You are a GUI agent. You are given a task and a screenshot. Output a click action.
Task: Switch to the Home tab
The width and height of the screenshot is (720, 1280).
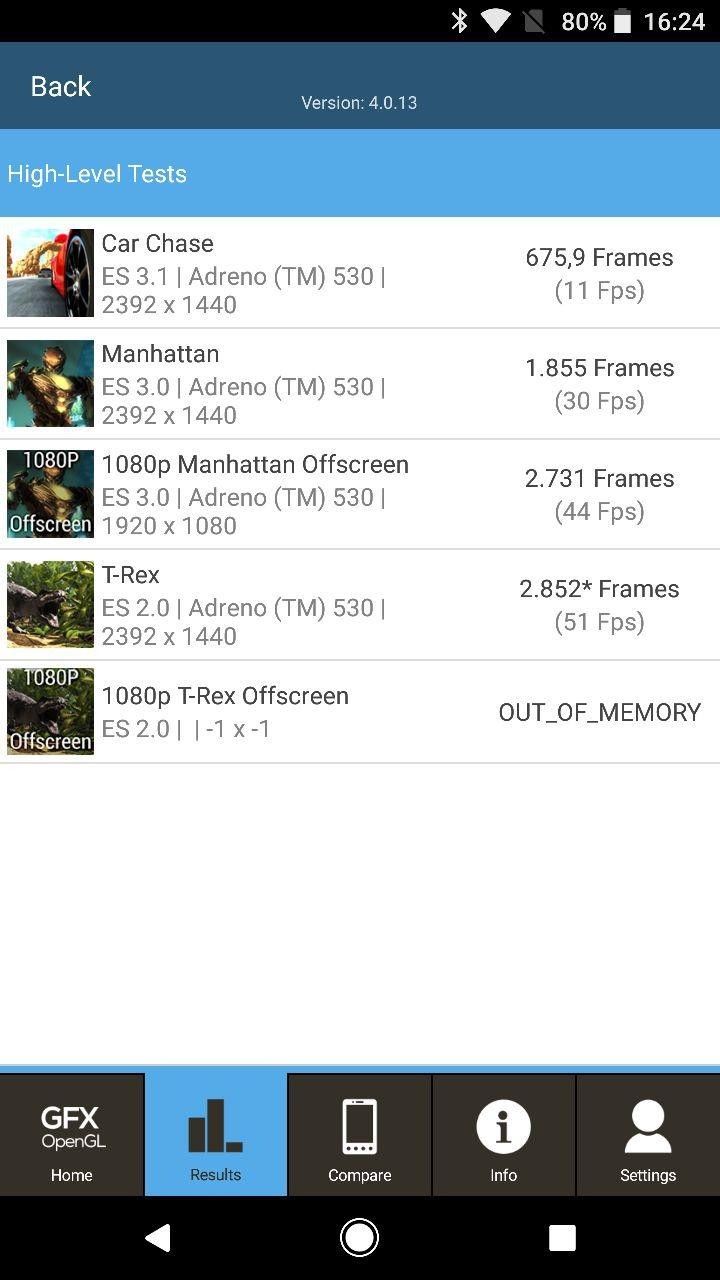(72, 1136)
